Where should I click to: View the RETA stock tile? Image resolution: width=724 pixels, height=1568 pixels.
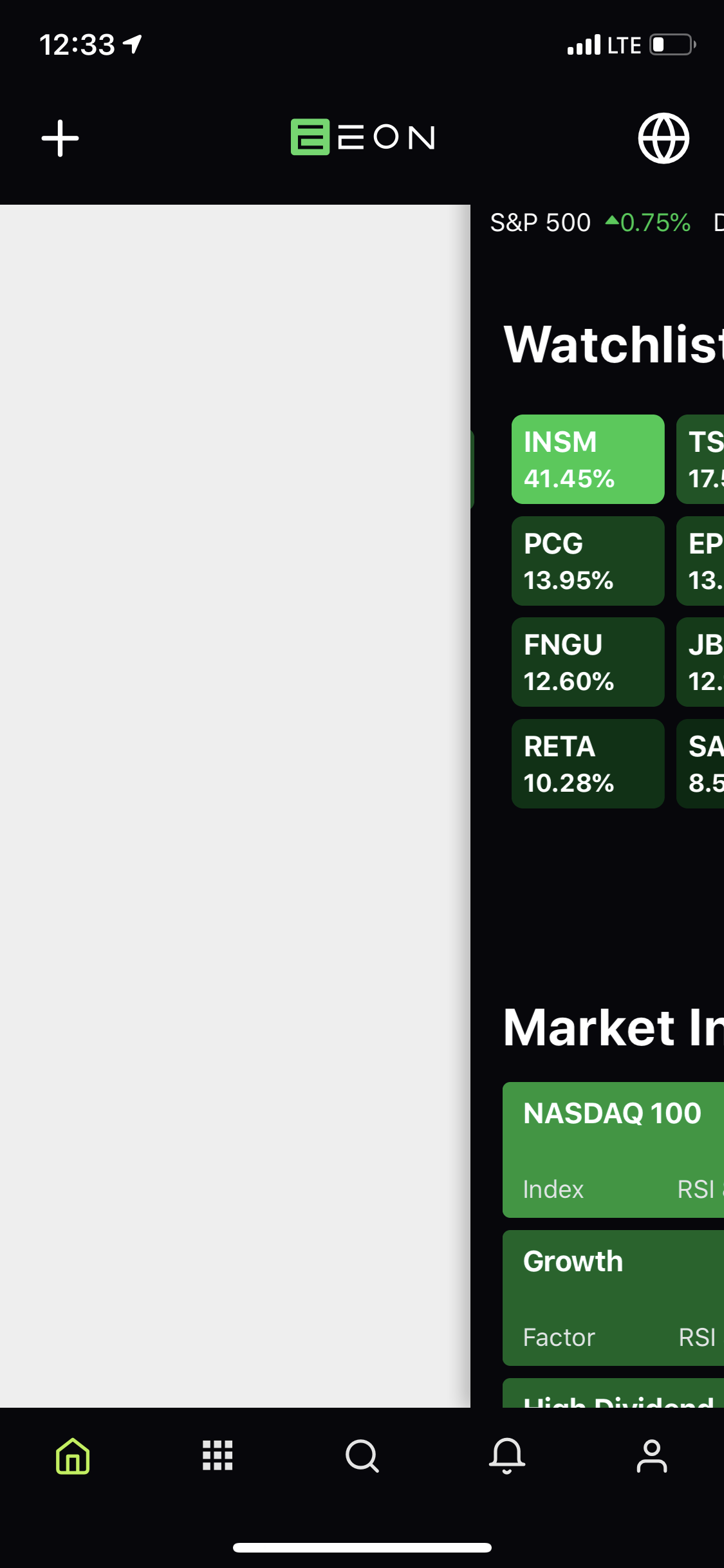[x=588, y=763]
